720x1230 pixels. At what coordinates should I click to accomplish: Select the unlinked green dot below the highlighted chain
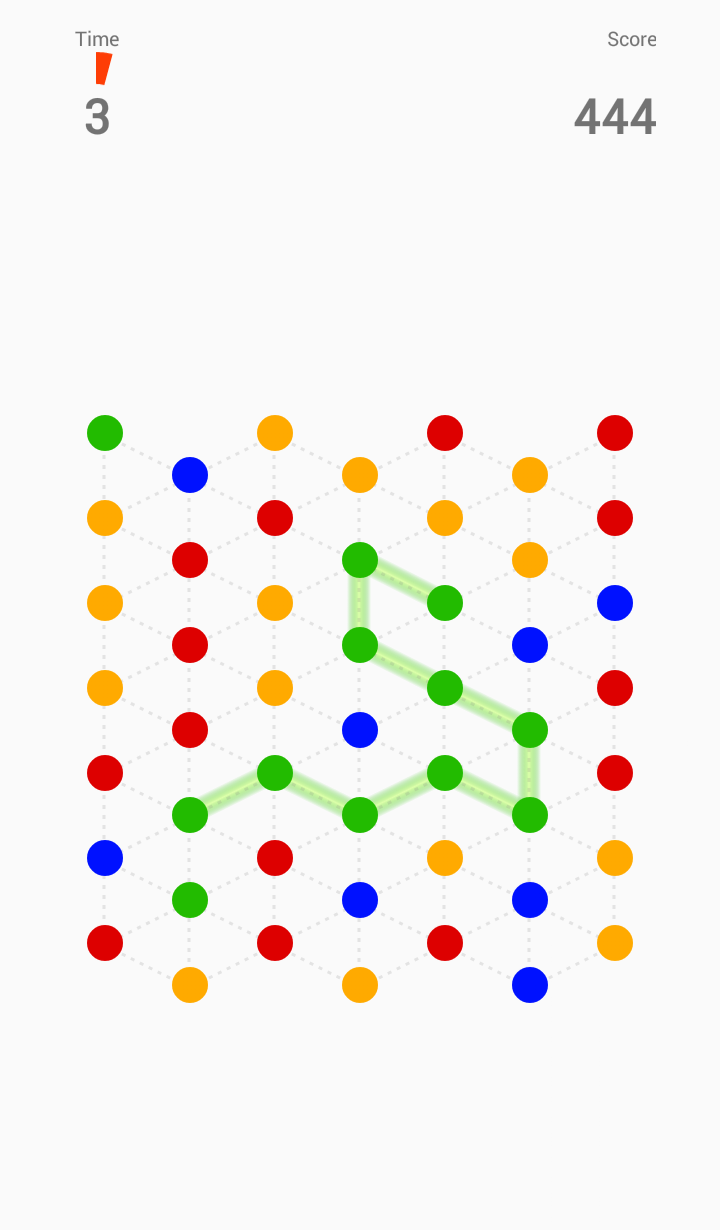pos(190,900)
